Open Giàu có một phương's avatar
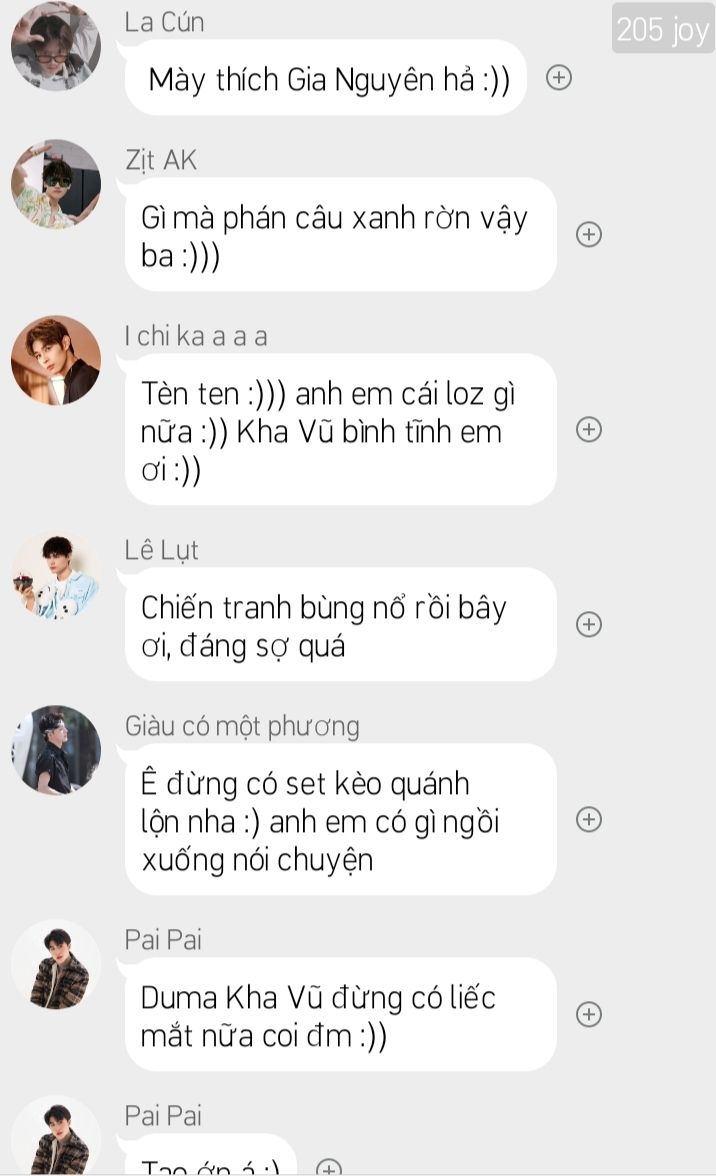This screenshot has width=716, height=1176. tap(56, 750)
